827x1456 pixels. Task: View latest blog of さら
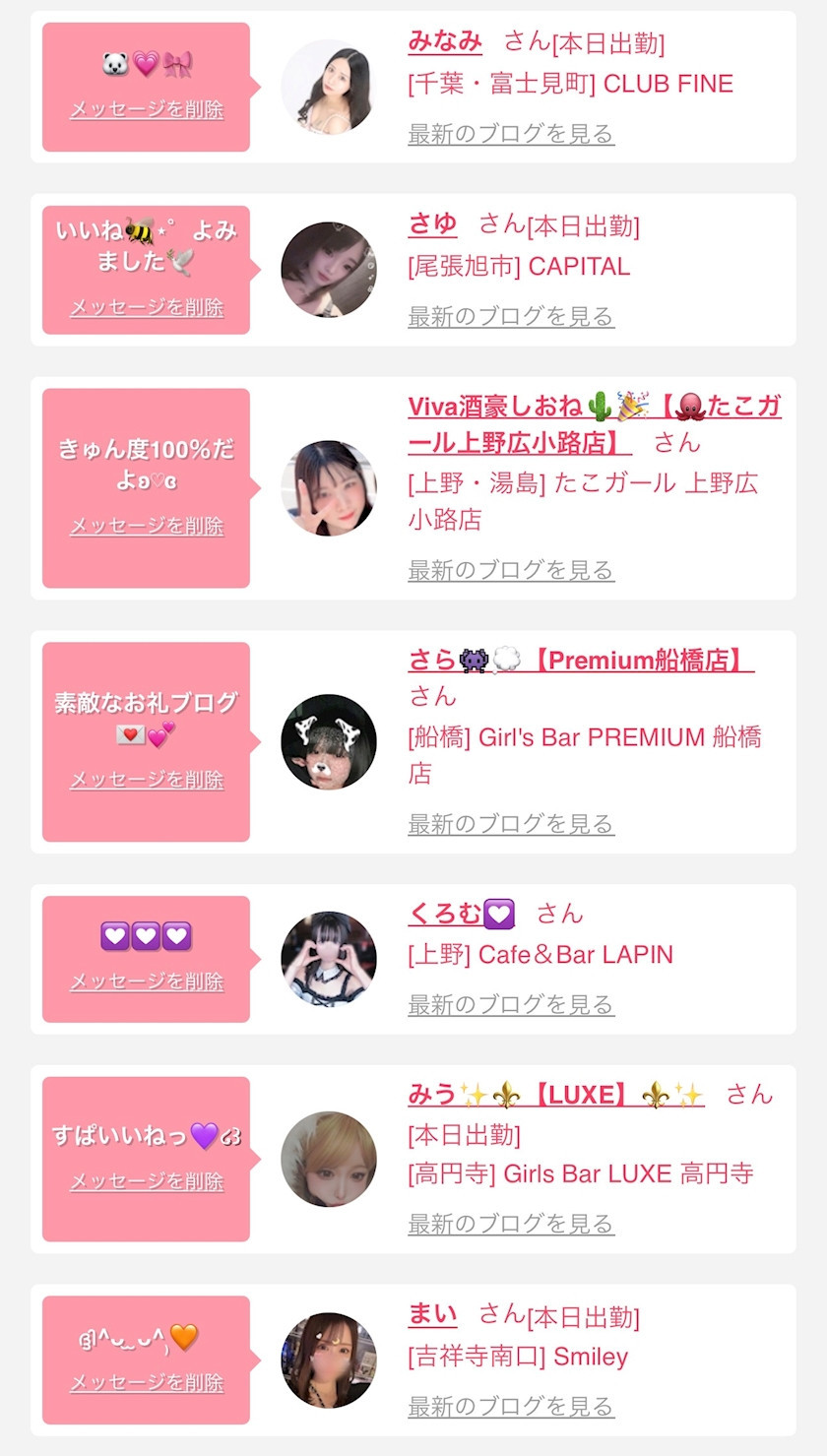[511, 824]
